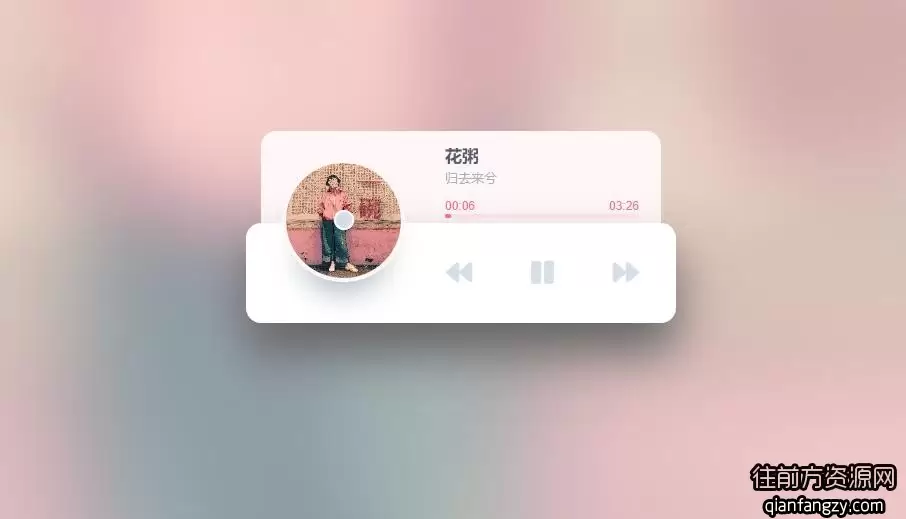Image resolution: width=906 pixels, height=519 pixels.
Task: Skip back to the previous track
Action: tap(459, 272)
